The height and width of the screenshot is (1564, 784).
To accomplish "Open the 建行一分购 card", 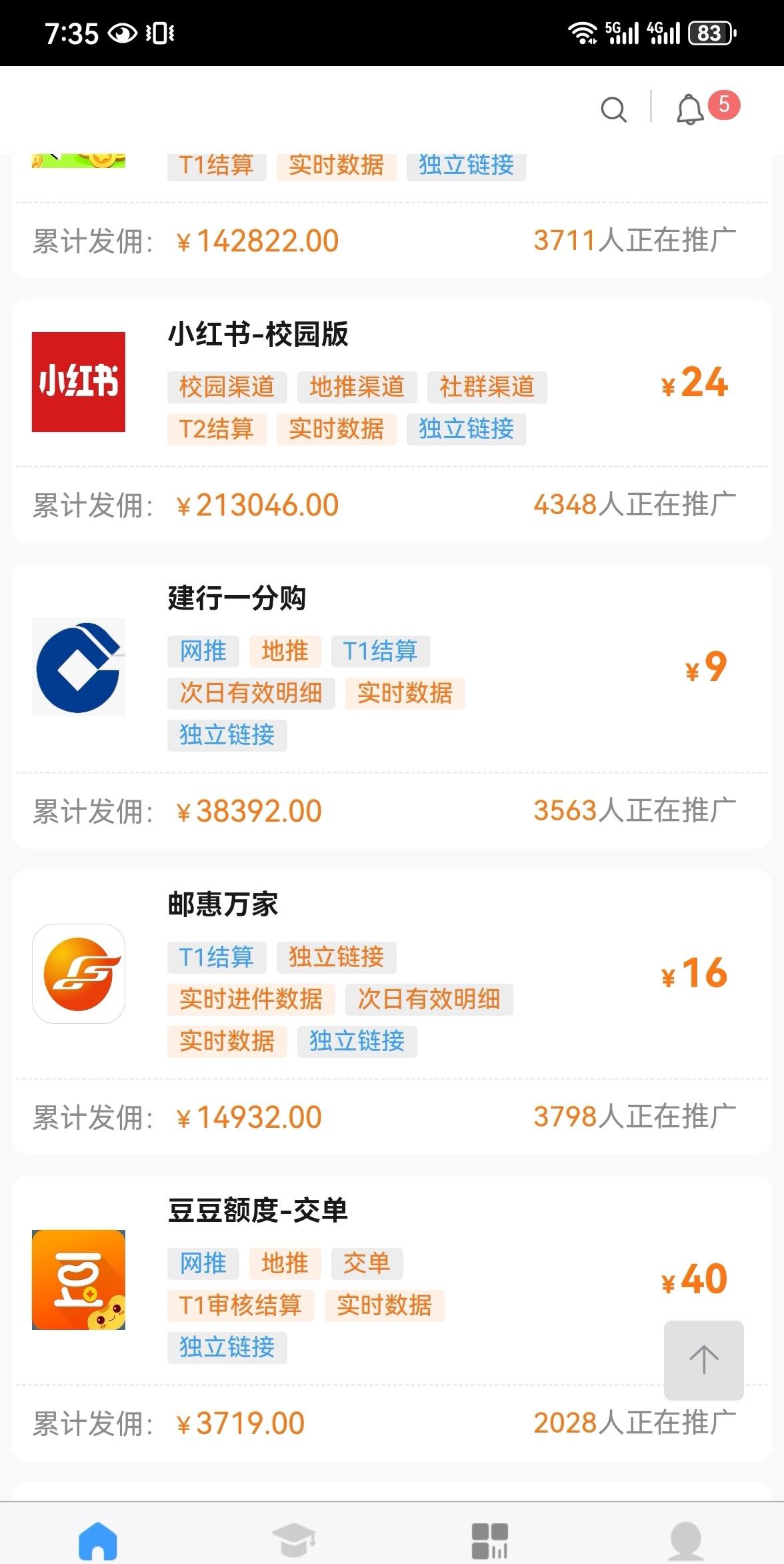I will (x=392, y=706).
